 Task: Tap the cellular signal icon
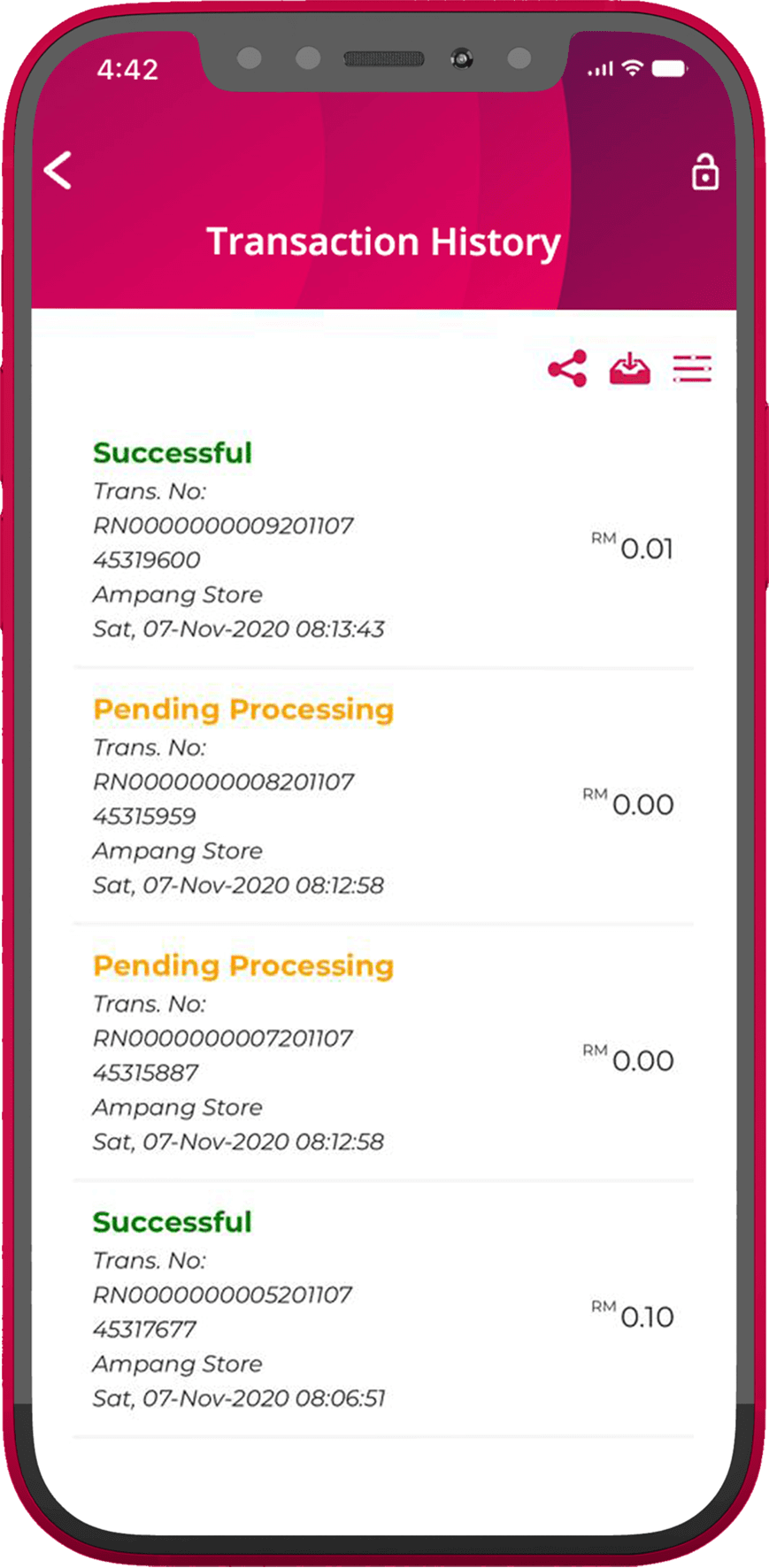(x=598, y=67)
